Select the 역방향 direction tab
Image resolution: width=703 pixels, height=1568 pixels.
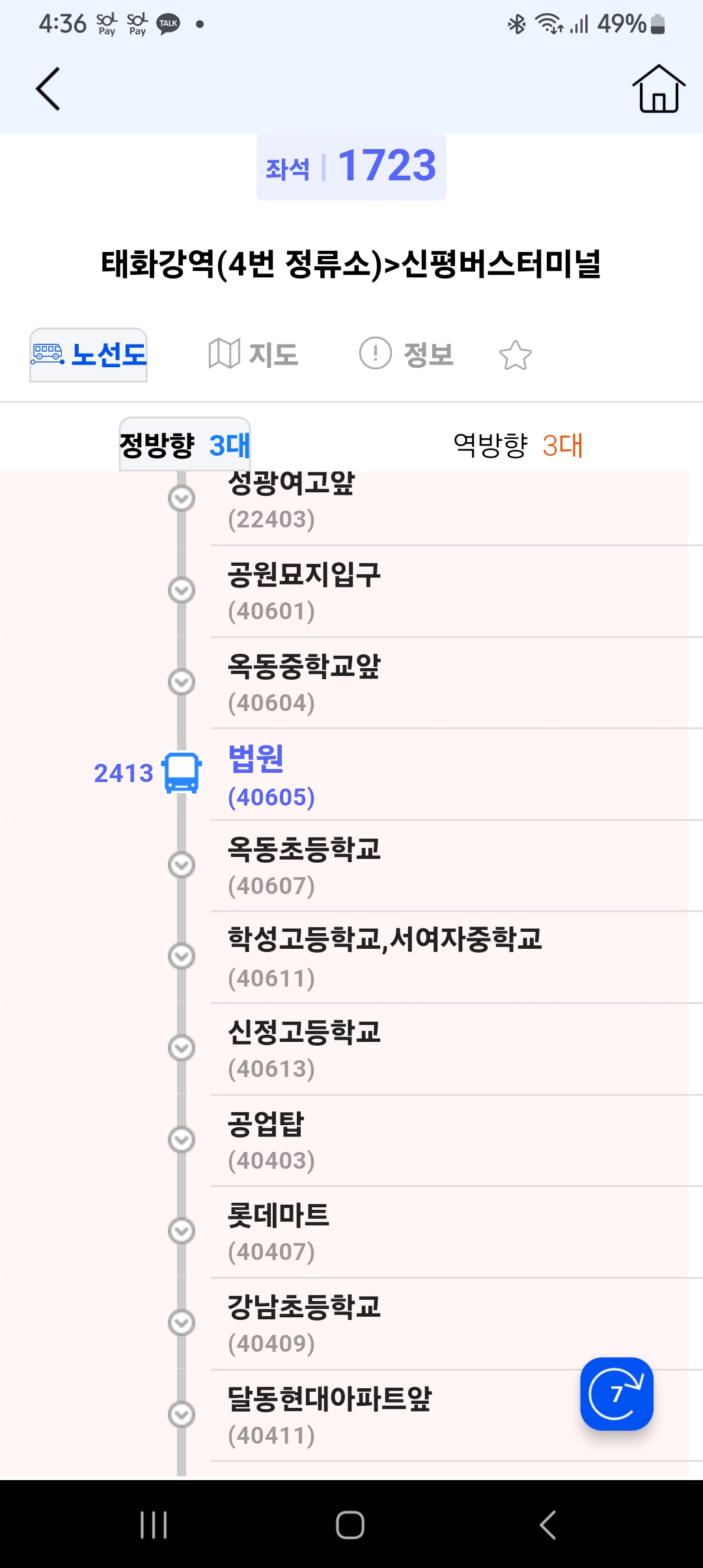(x=517, y=445)
